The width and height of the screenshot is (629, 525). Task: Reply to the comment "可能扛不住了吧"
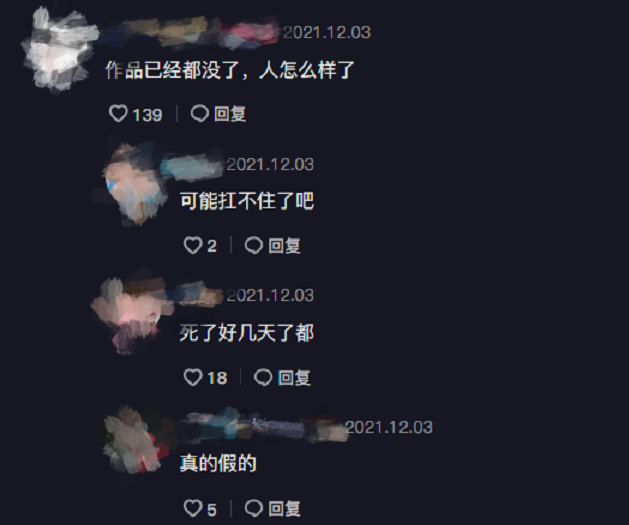pos(274,245)
